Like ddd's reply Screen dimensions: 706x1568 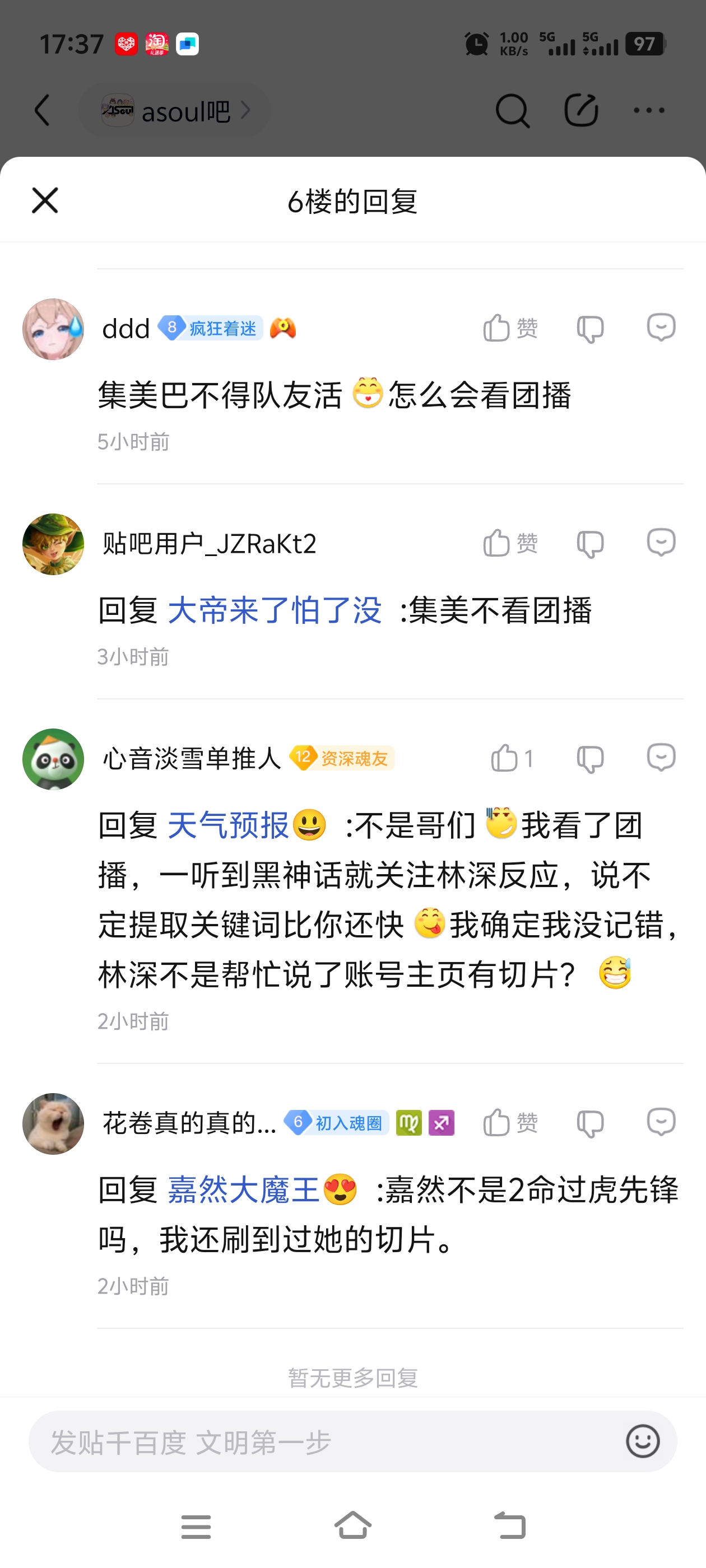point(509,328)
